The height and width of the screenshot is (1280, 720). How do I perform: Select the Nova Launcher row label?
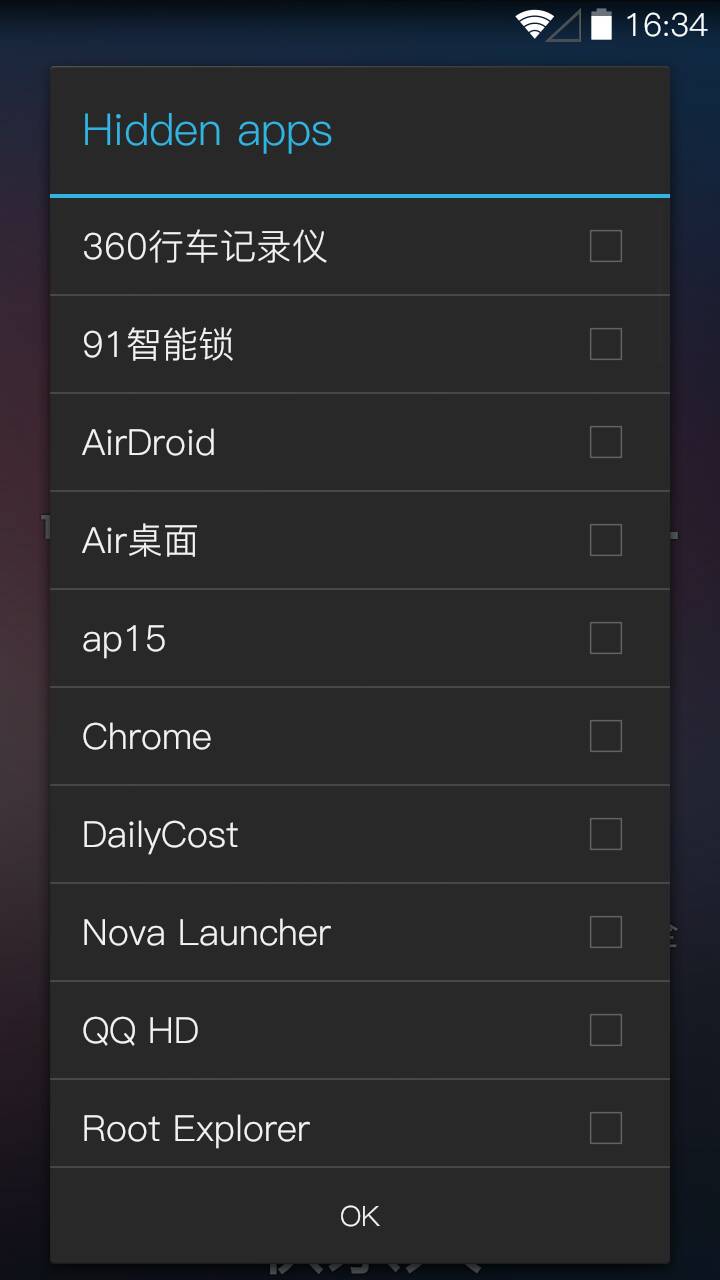[x=205, y=932]
